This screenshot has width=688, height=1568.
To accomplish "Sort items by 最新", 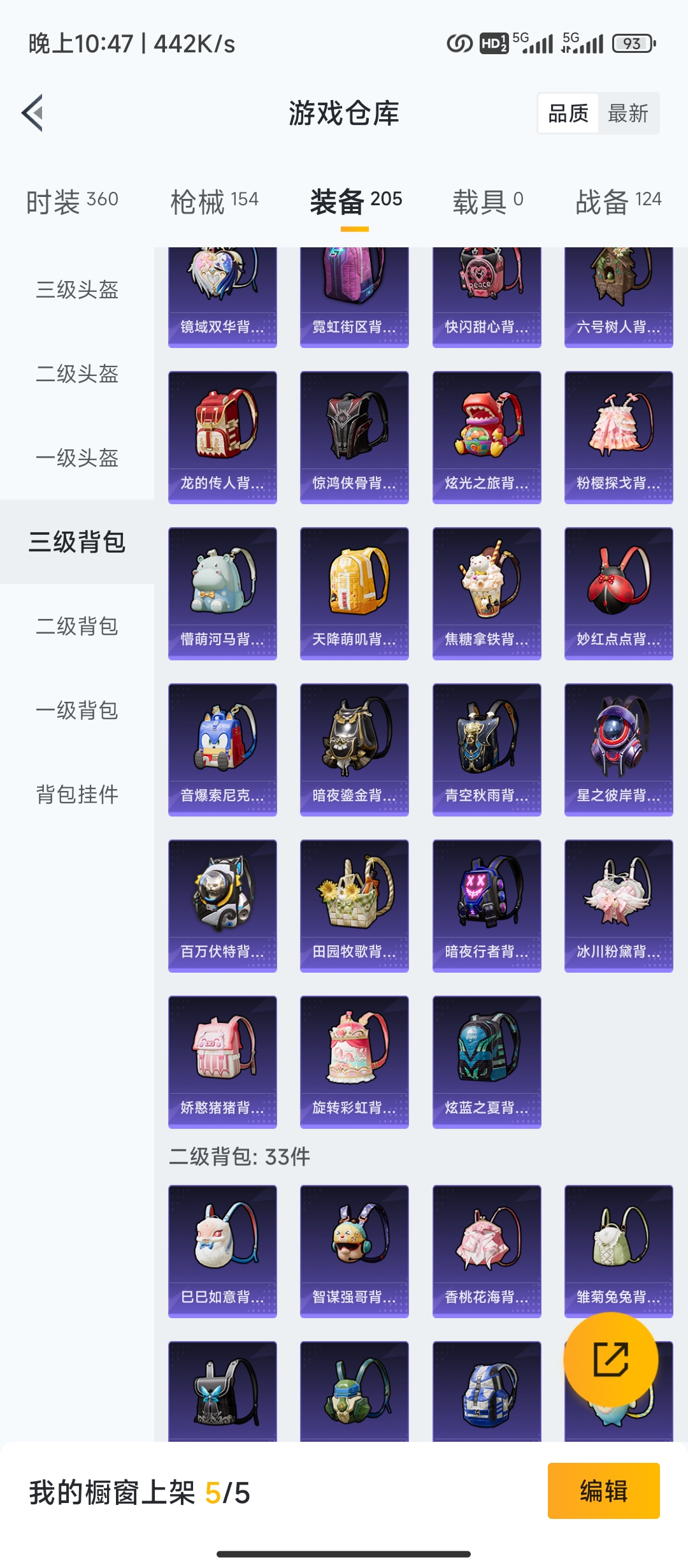I will [627, 113].
